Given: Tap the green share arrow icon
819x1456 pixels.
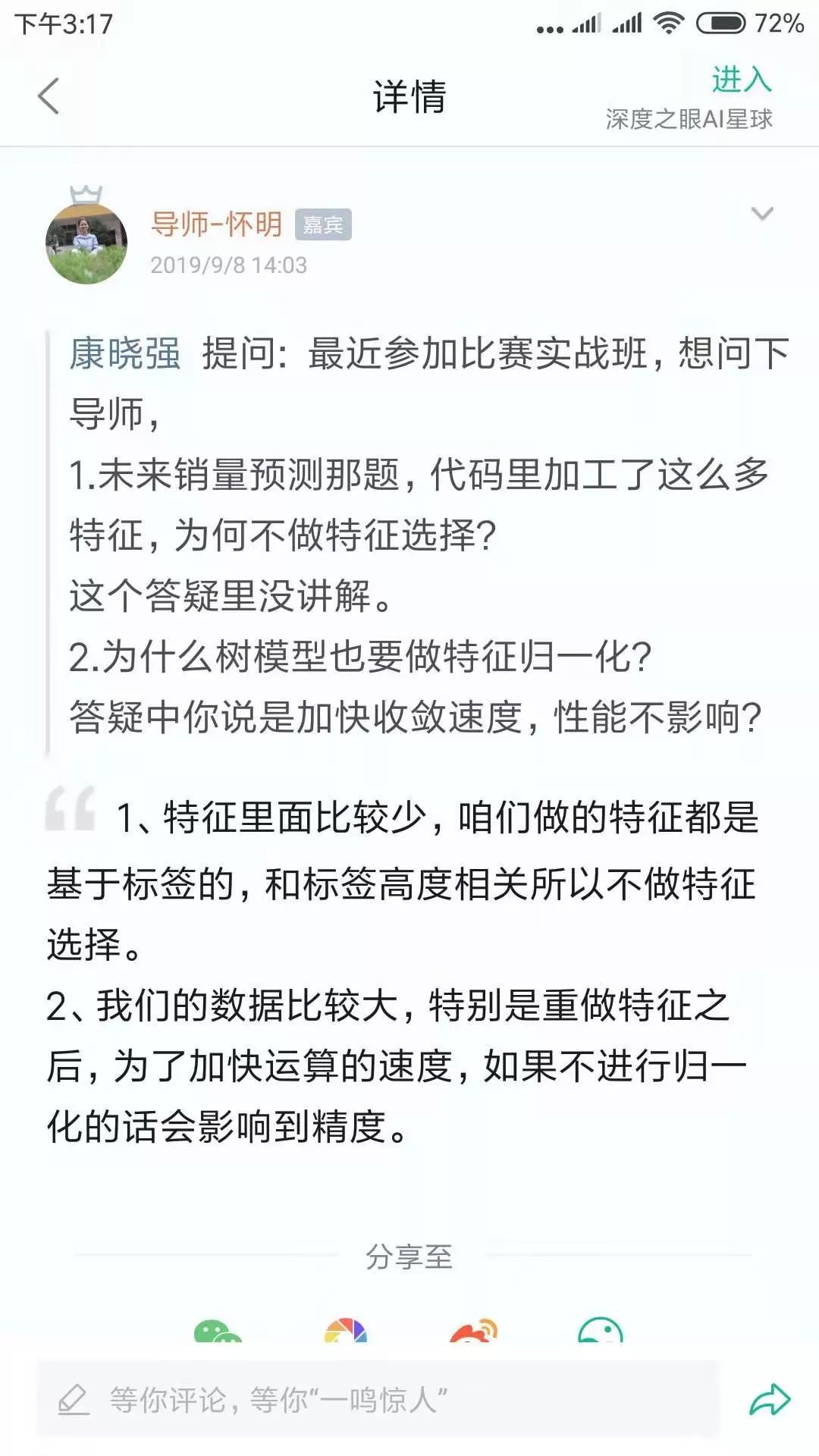Looking at the screenshot, I should (x=770, y=1399).
